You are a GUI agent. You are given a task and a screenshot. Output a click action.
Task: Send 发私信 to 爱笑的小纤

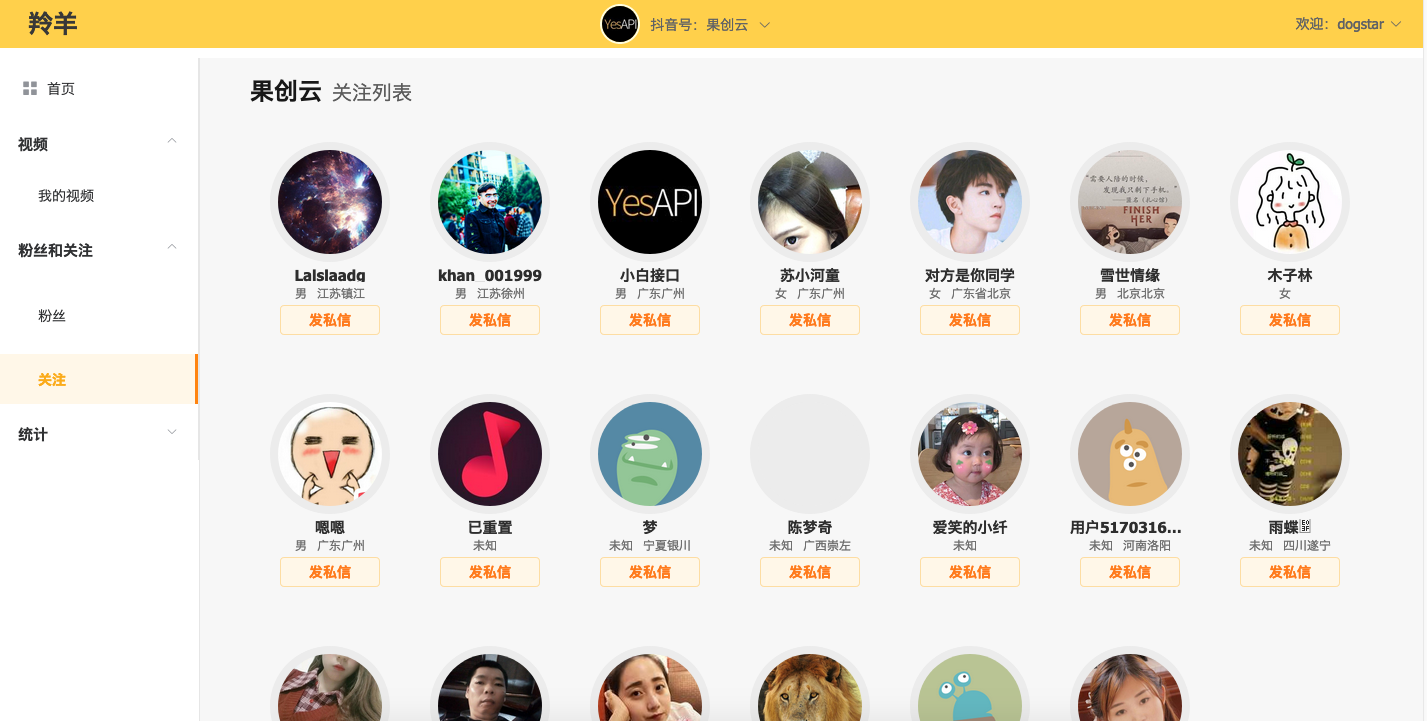(x=970, y=572)
